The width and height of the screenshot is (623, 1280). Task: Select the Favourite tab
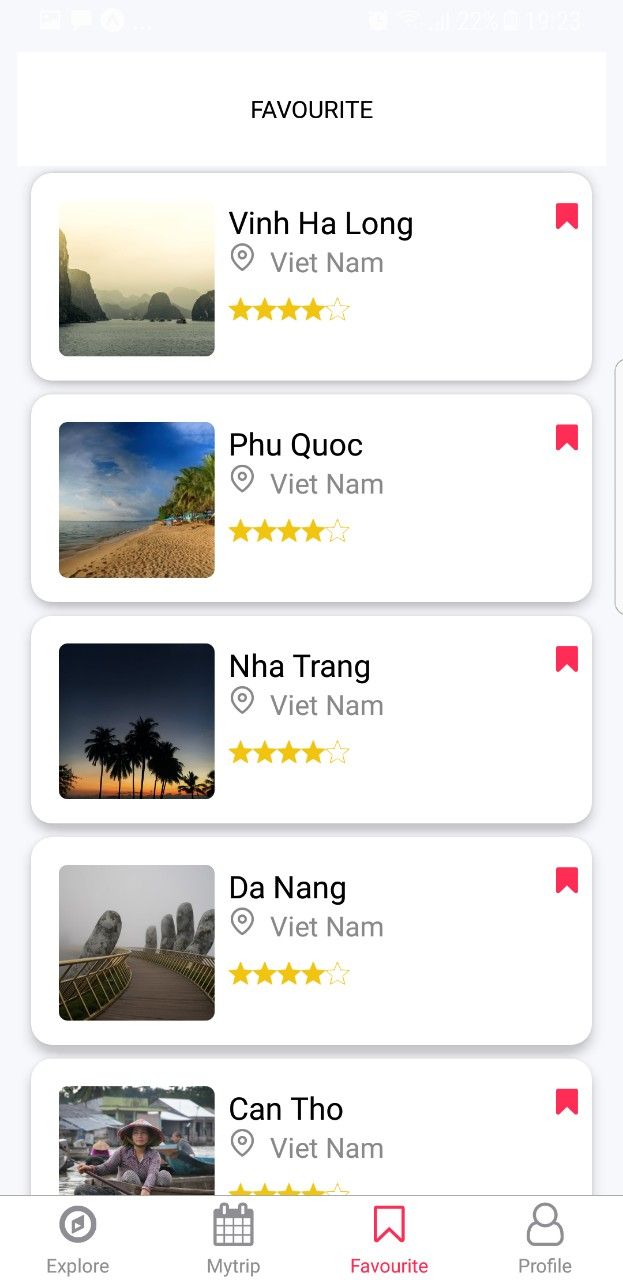[x=389, y=1239]
